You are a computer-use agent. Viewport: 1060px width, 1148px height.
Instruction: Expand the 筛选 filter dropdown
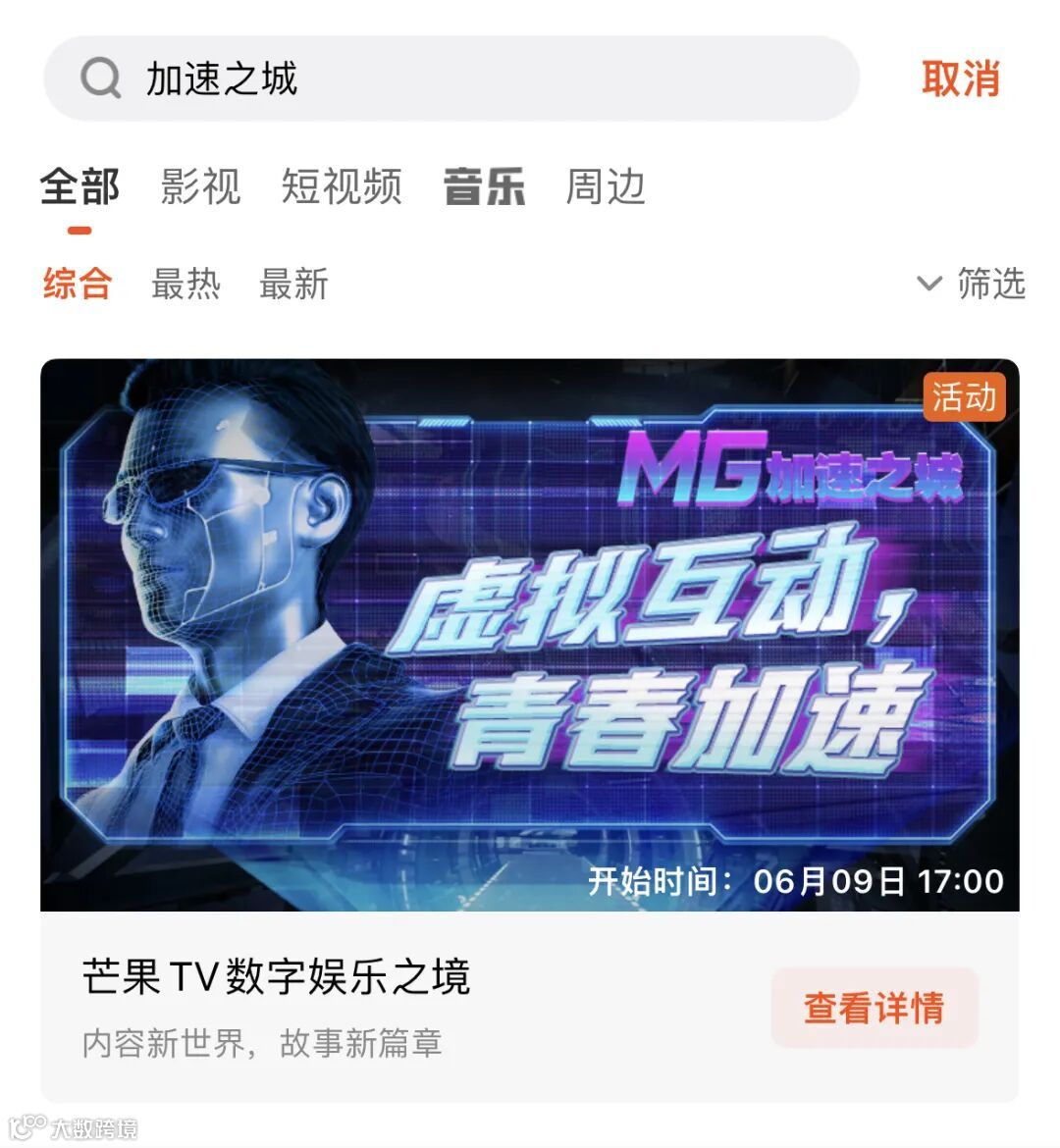click(x=972, y=284)
